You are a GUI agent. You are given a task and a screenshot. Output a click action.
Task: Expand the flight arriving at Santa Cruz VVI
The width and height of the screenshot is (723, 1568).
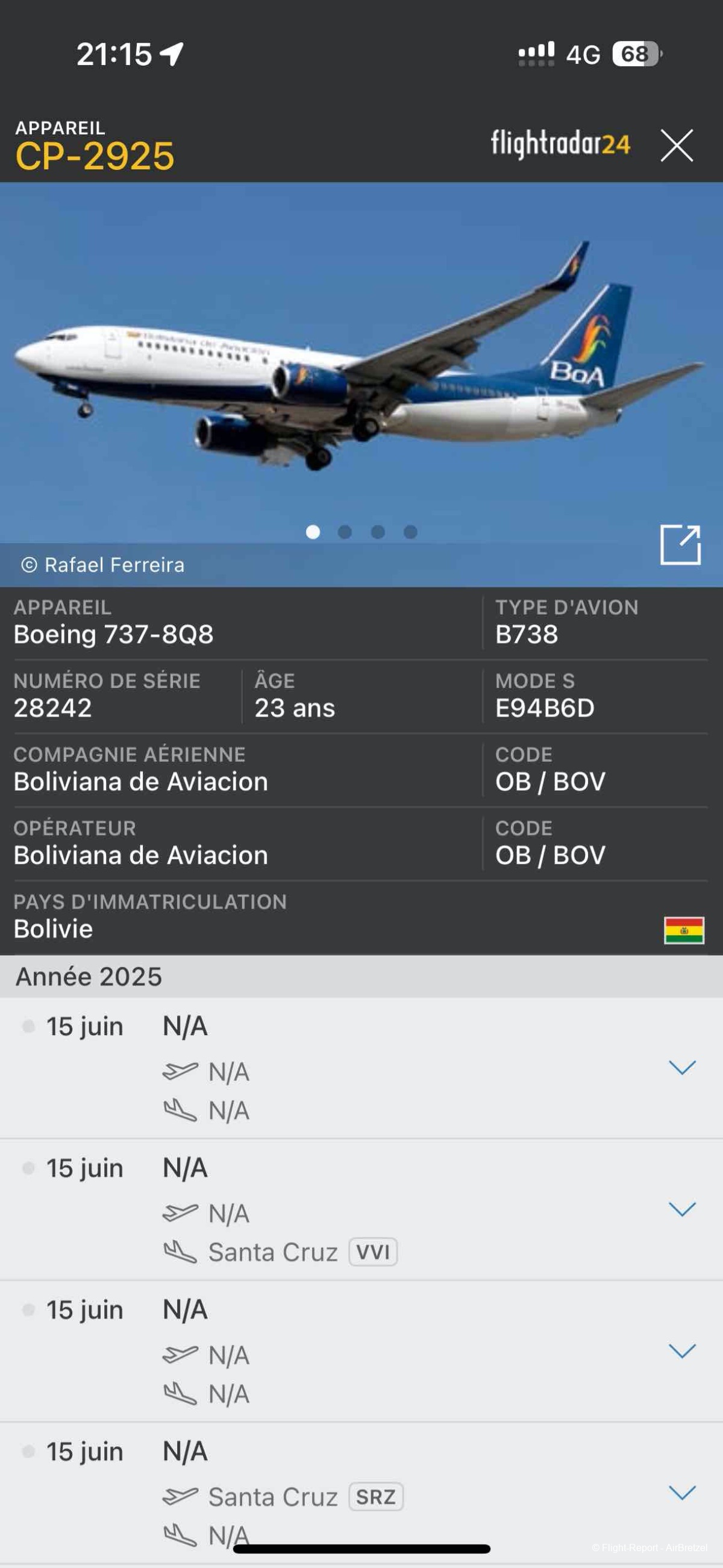[681, 1209]
